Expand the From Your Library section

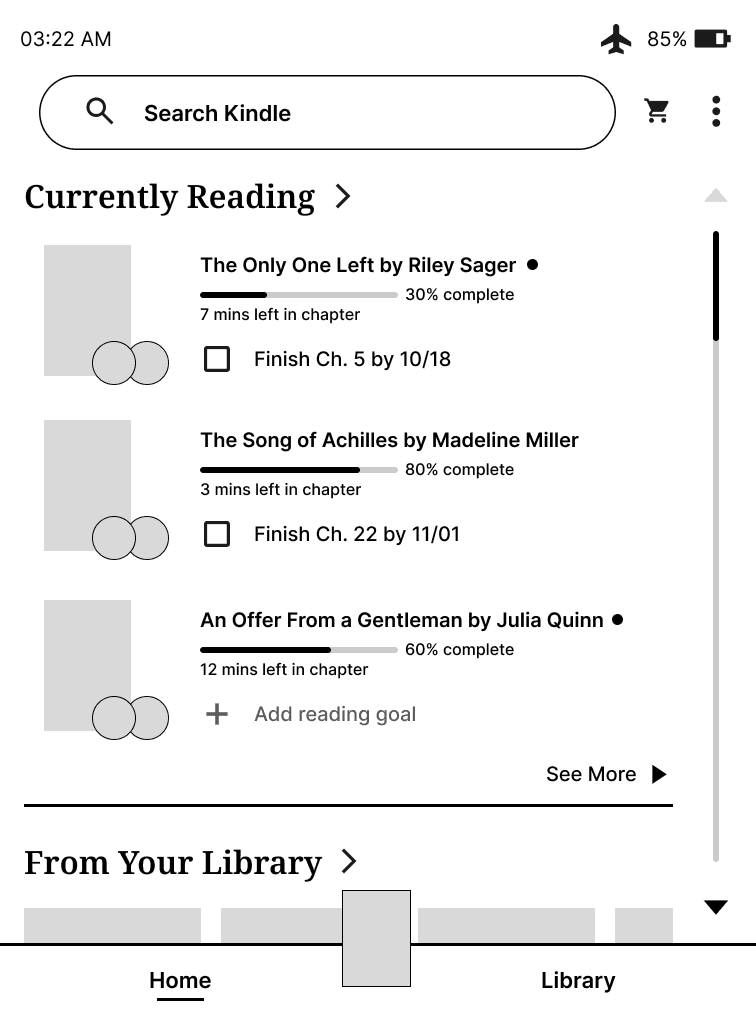[348, 861]
